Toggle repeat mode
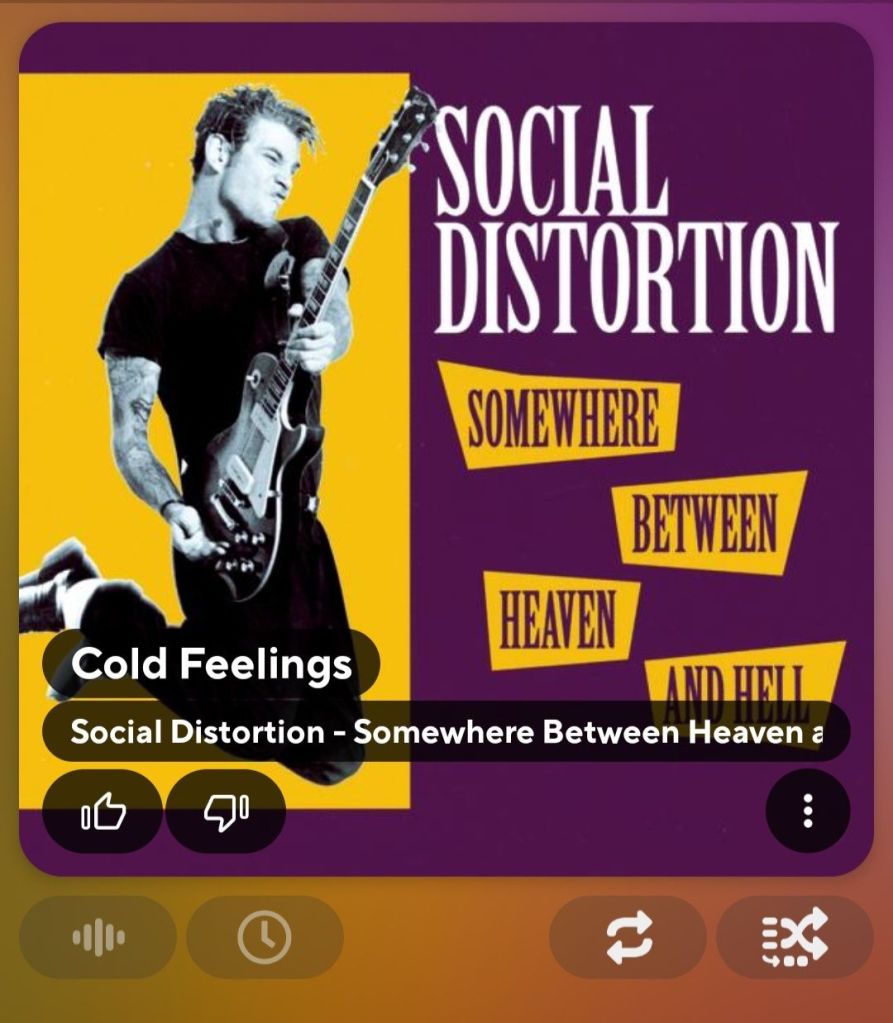The width and height of the screenshot is (893, 1023). point(628,937)
